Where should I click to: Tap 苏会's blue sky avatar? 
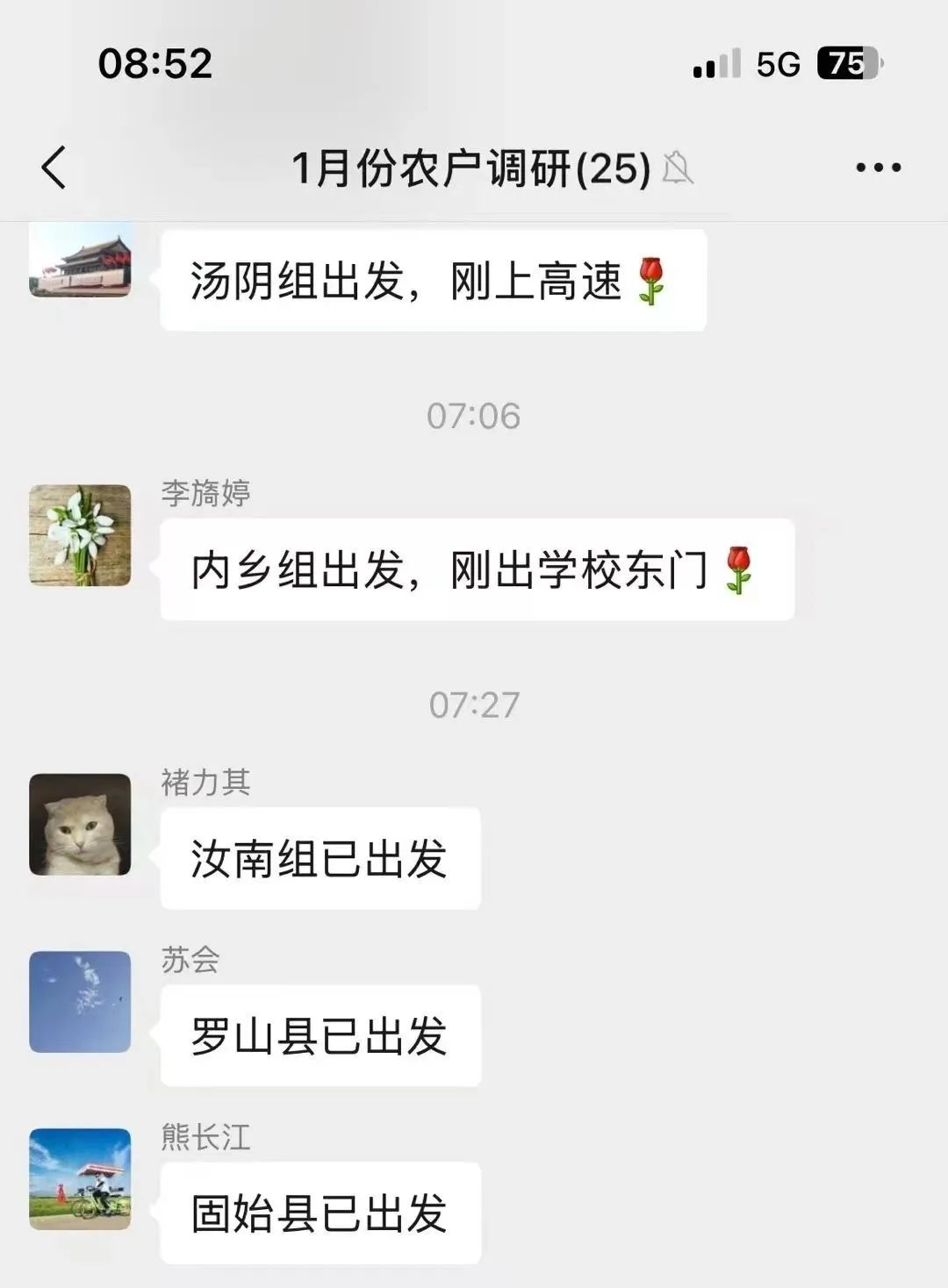click(80, 1002)
